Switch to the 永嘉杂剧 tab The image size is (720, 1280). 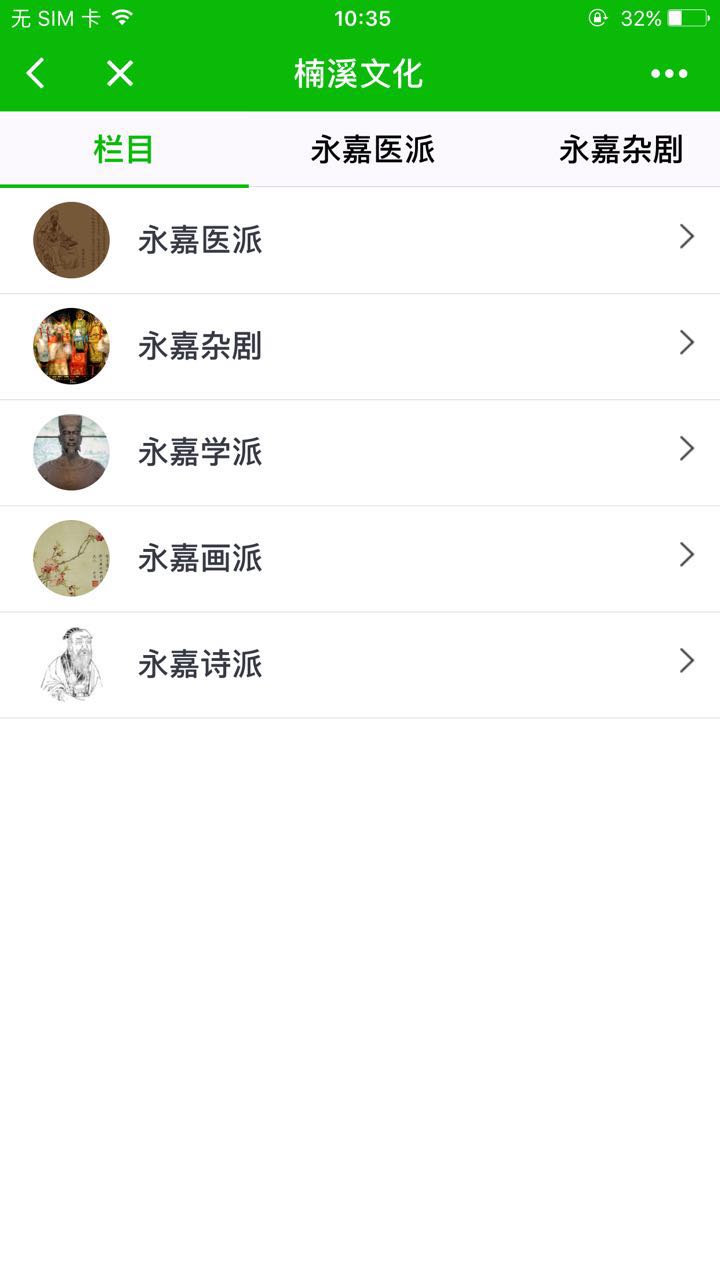click(x=620, y=150)
